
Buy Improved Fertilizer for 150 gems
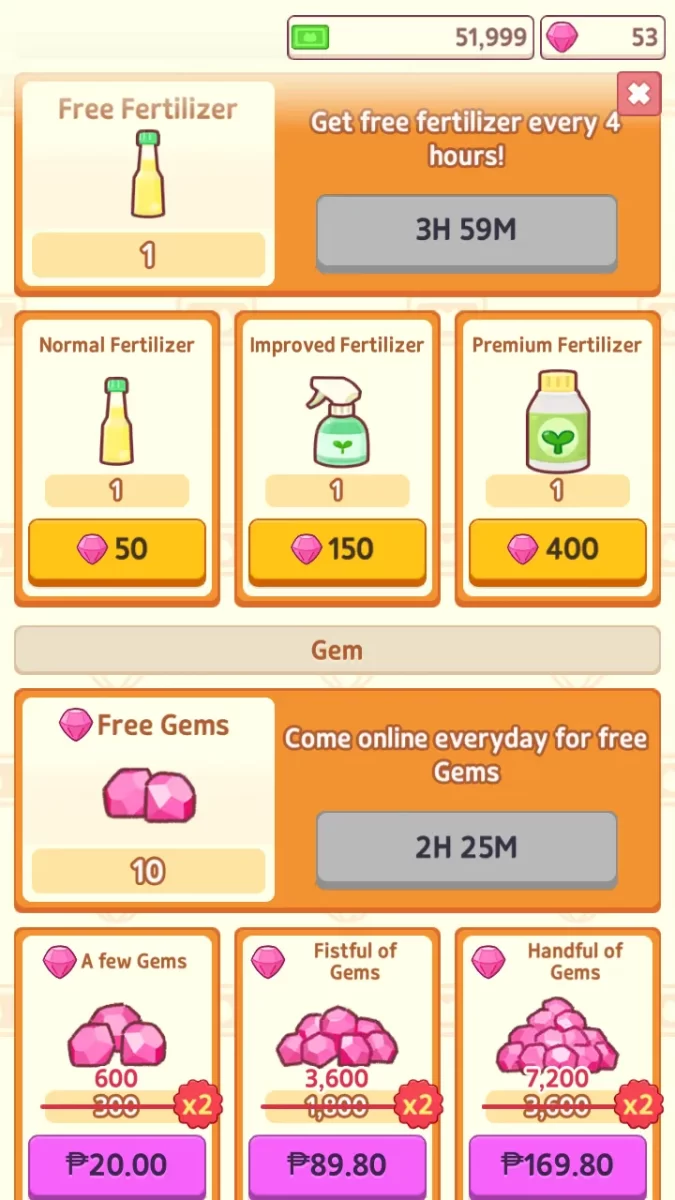337,549
